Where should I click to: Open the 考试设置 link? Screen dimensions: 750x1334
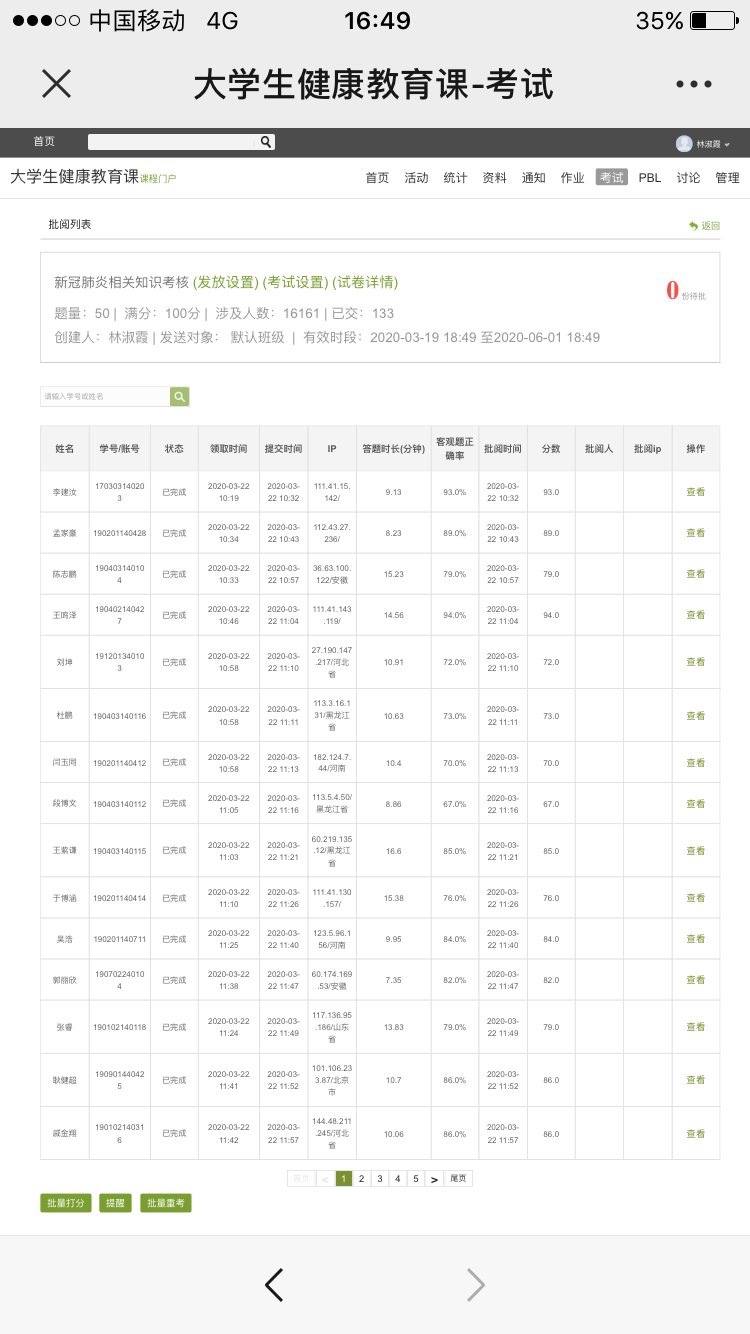[x=295, y=283]
